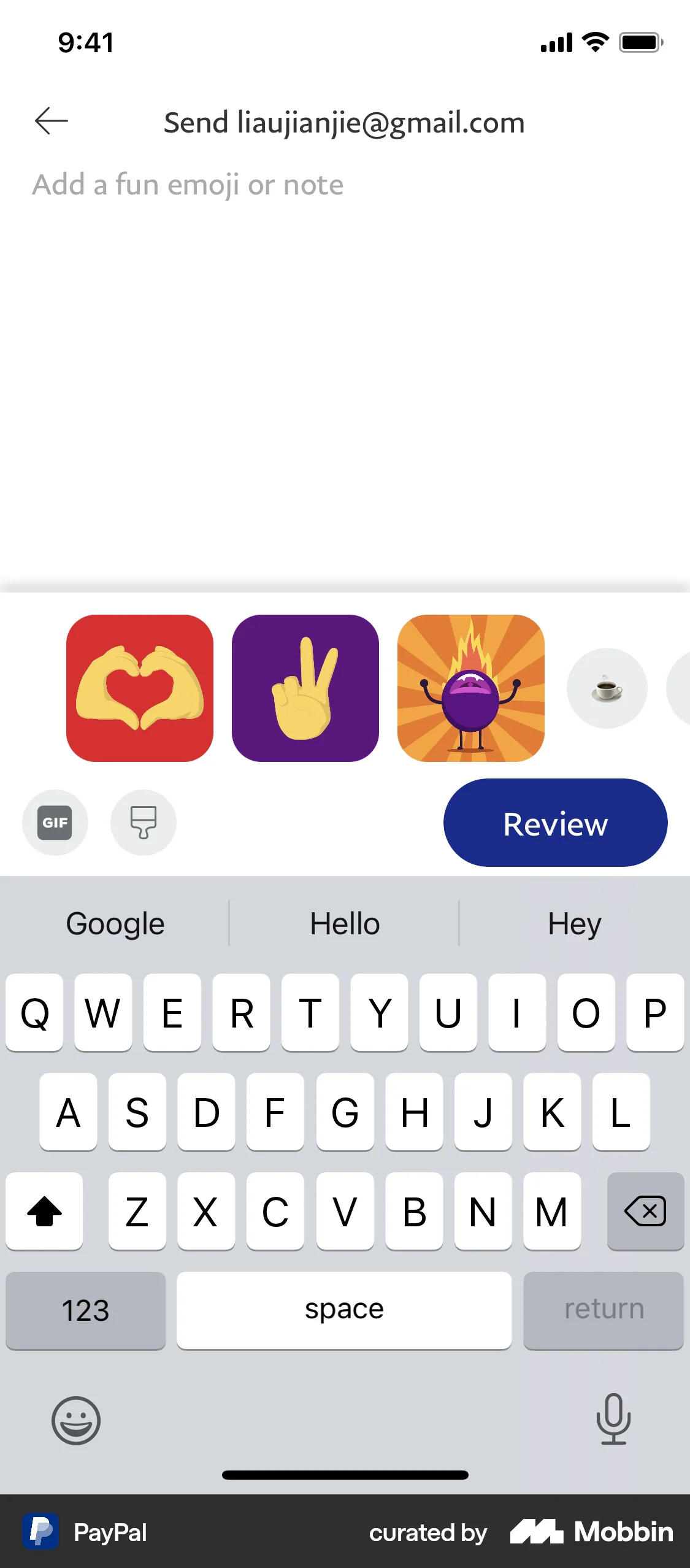The width and height of the screenshot is (690, 1568).
Task: Insert the Hey keyboard suggestion
Action: pos(575,924)
